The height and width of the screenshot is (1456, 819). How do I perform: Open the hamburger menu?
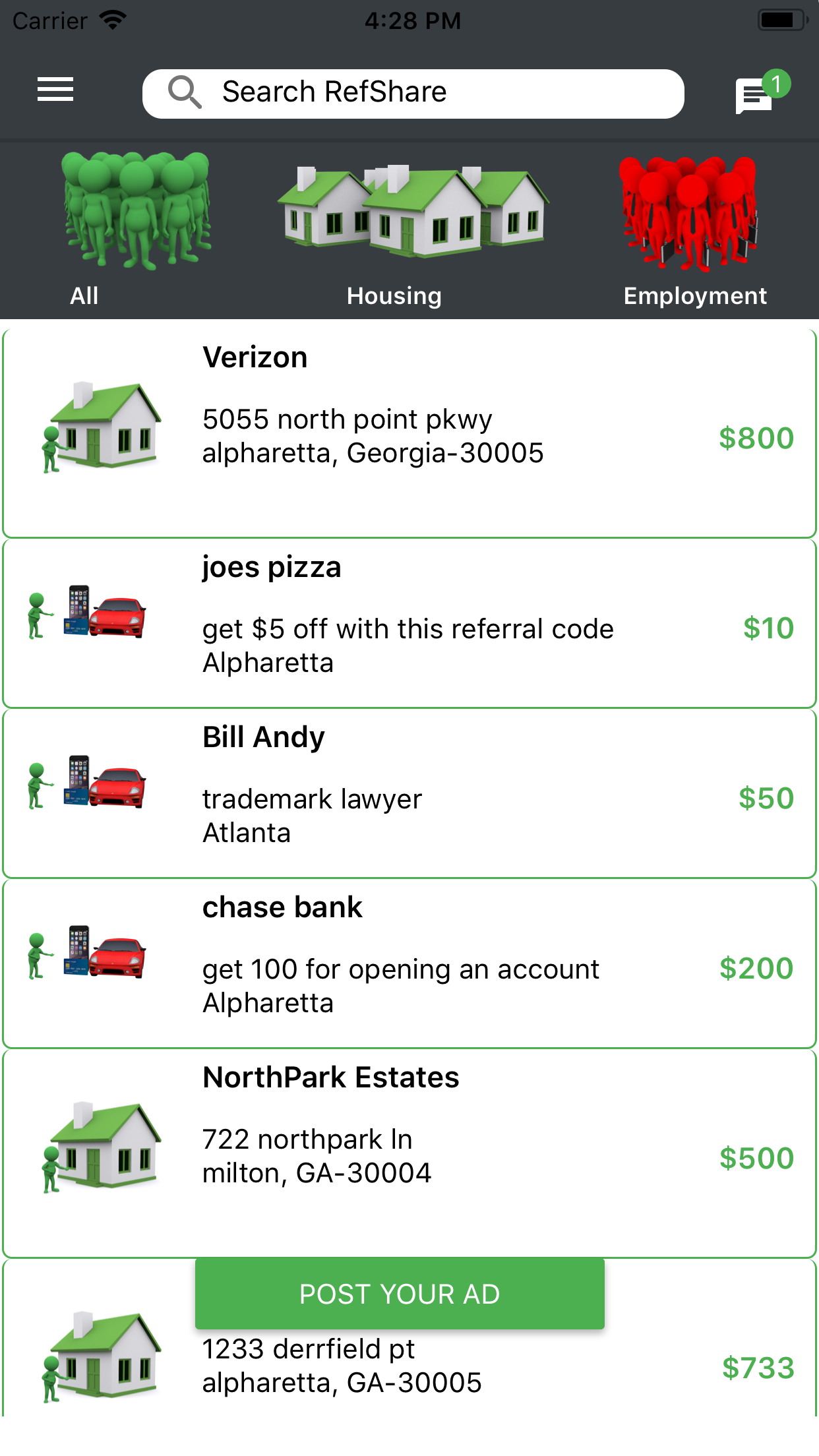pos(55,90)
